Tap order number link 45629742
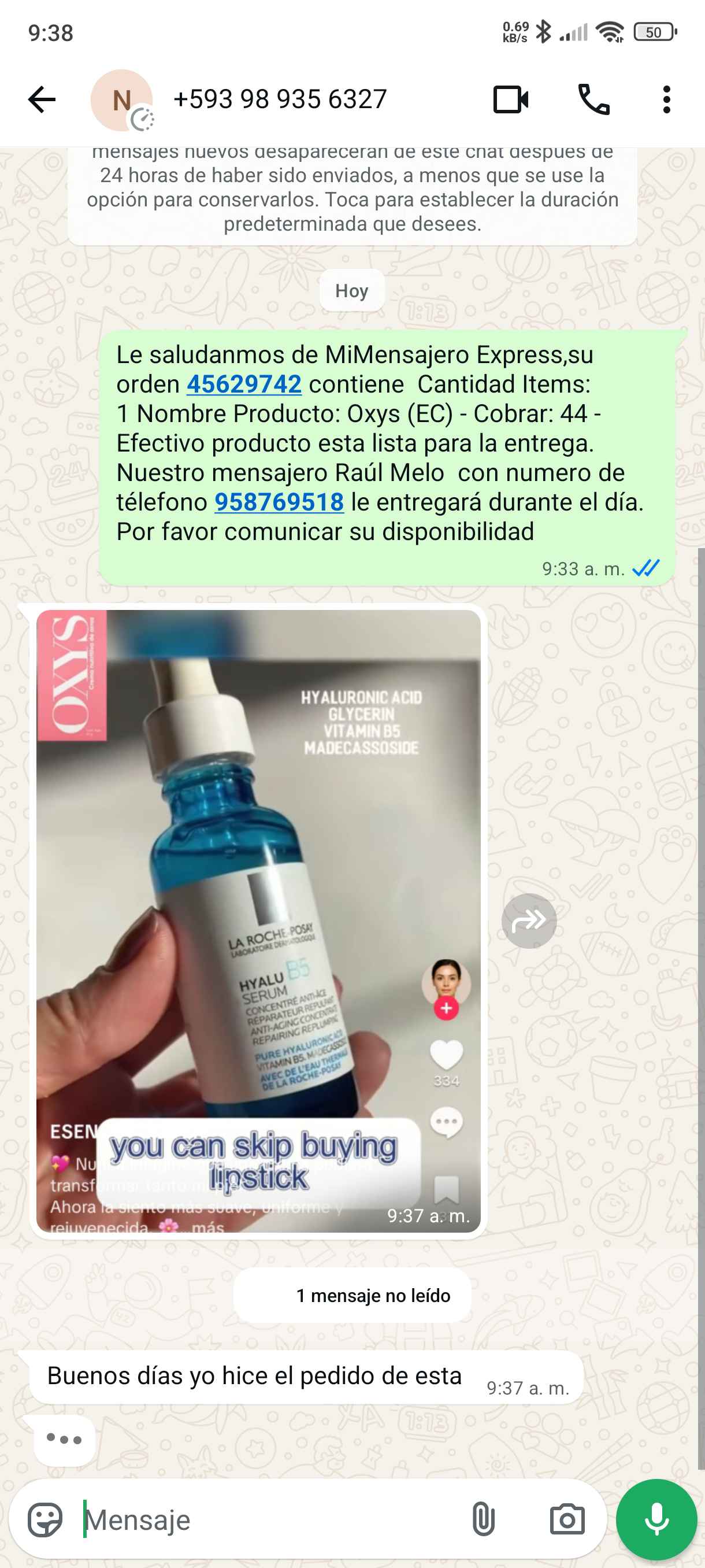Screen dimensions: 705x1568 coord(244,384)
